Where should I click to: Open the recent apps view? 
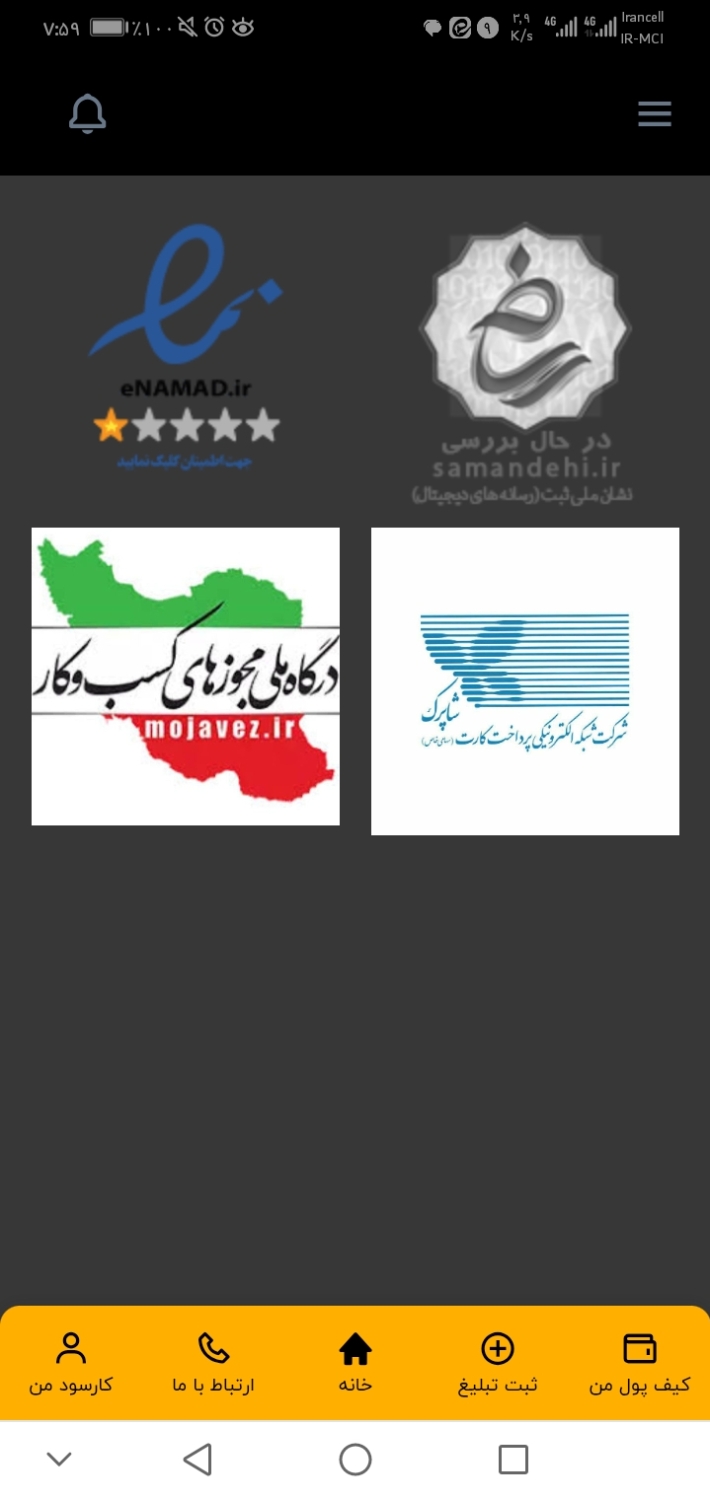click(x=513, y=1460)
